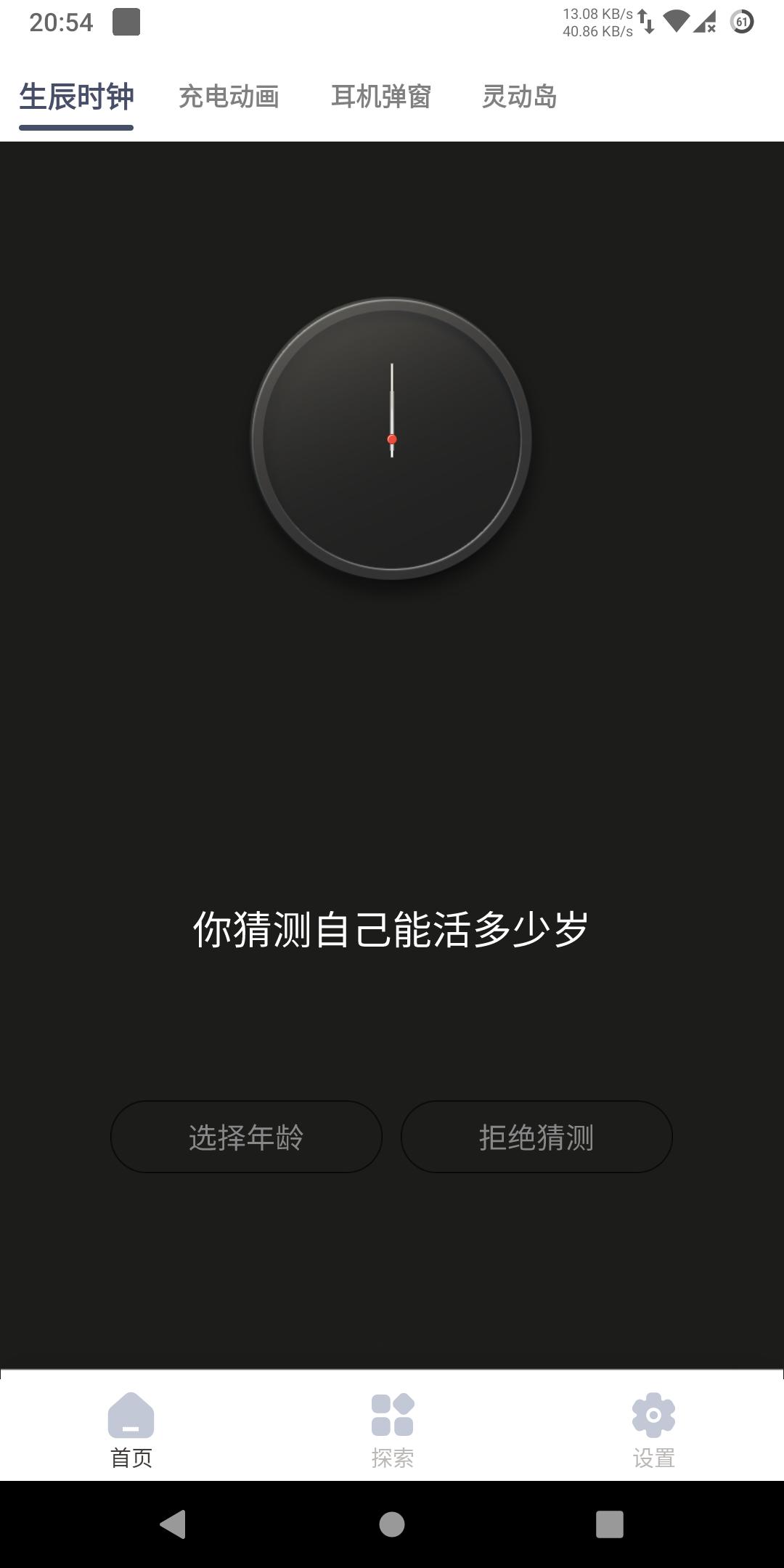Tap the 选择年龄 button
Viewport: 784px width, 1568px height.
[246, 1137]
